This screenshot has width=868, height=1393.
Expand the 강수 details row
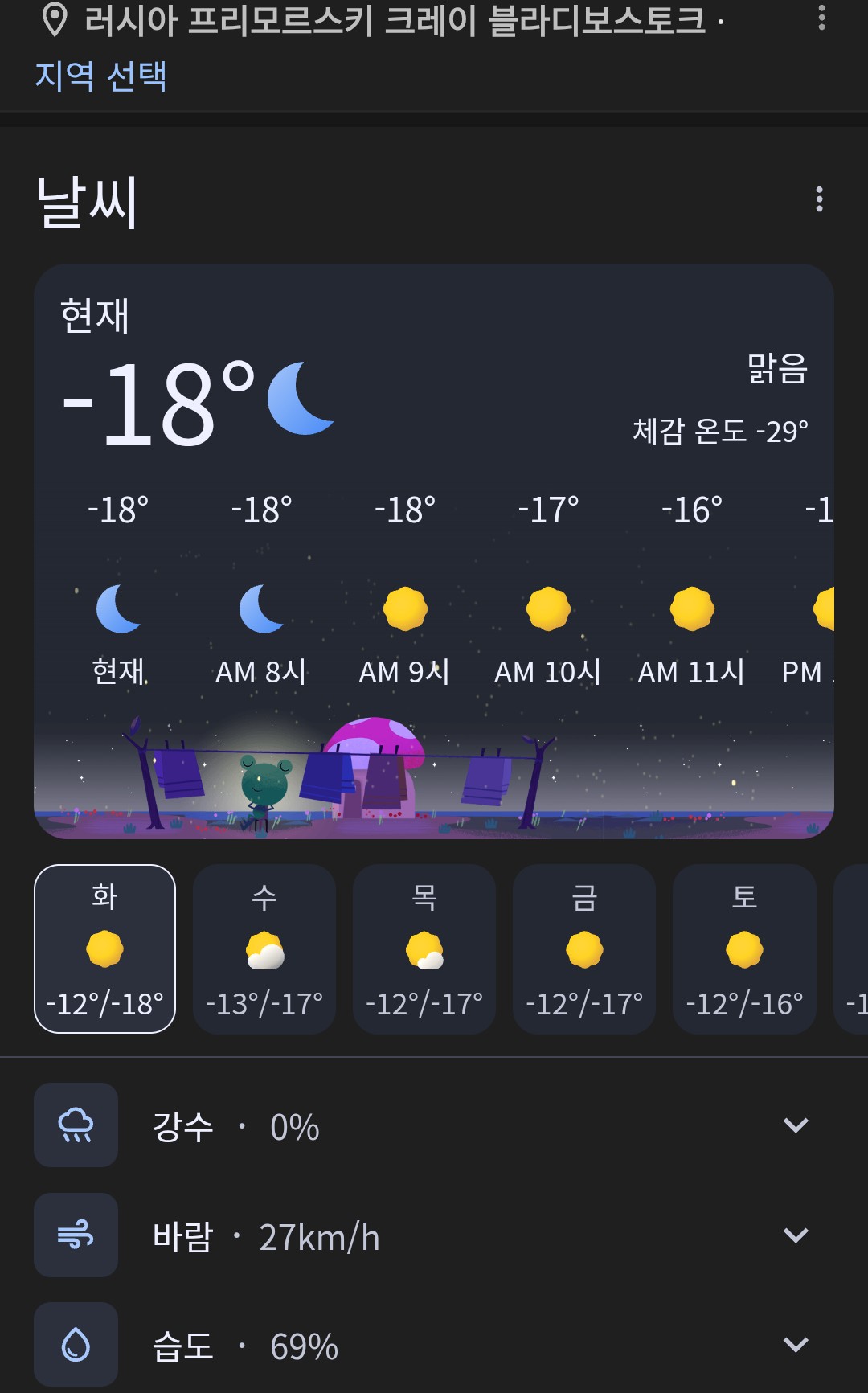click(x=795, y=1125)
